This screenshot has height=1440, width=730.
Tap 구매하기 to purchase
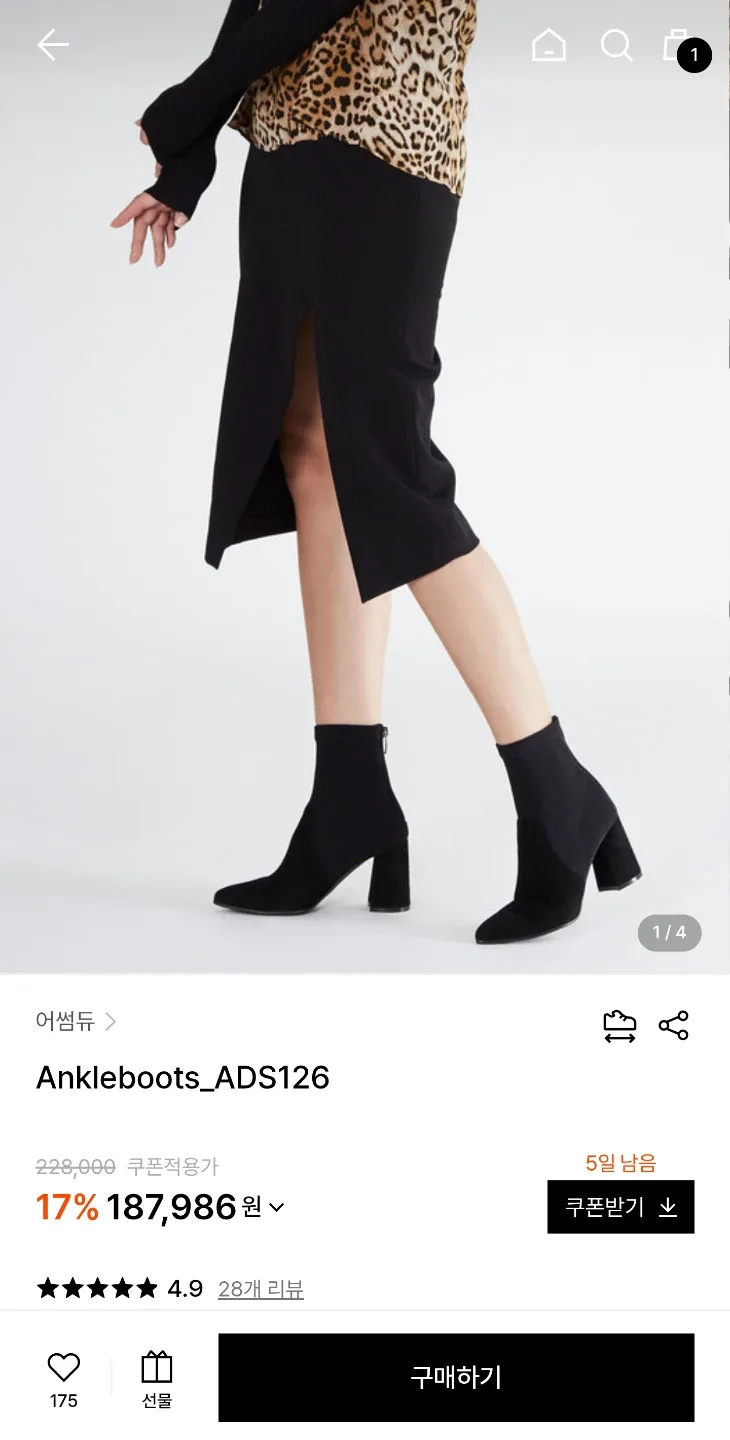456,1377
